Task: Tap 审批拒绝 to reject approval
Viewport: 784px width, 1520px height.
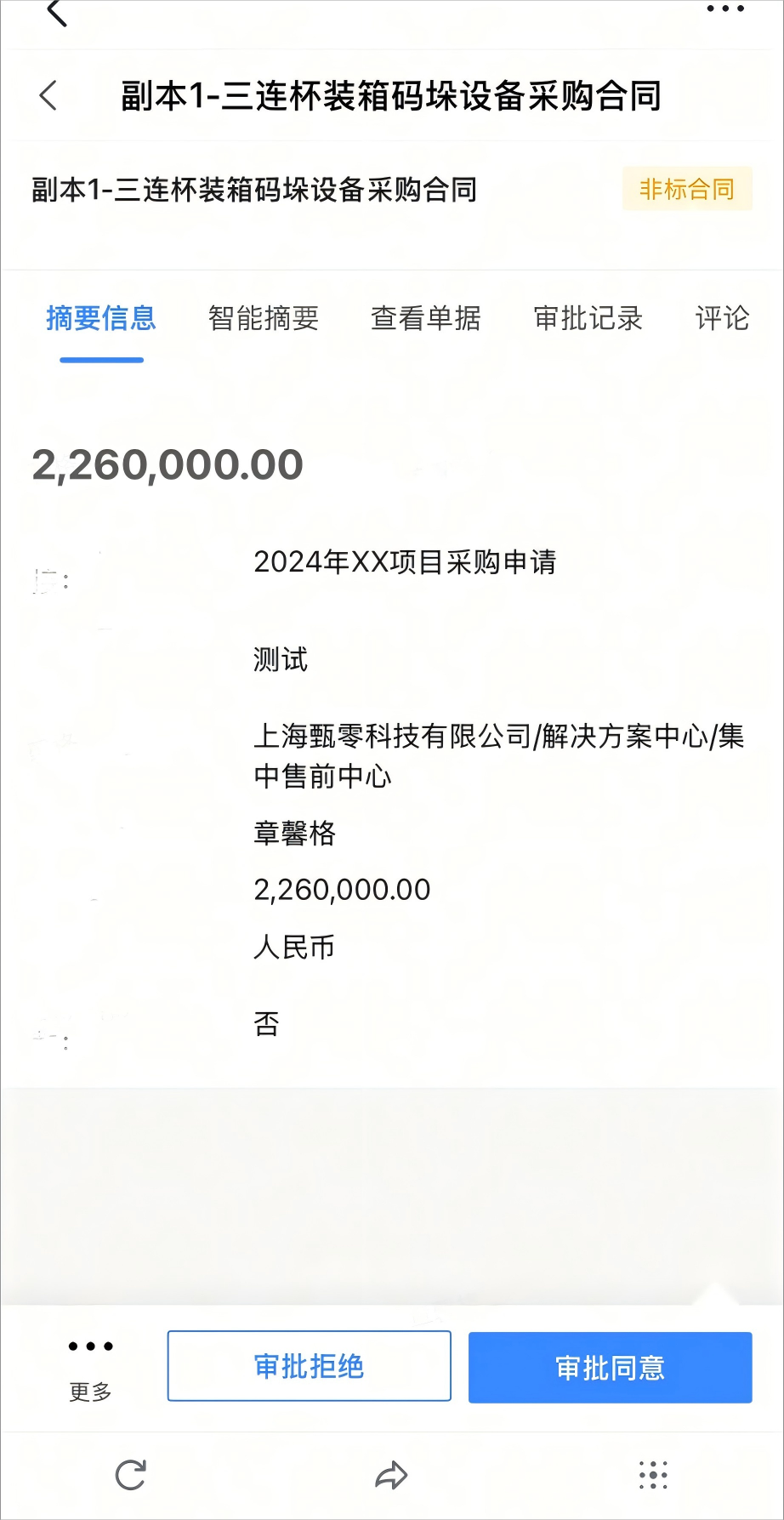Action: [x=309, y=1366]
